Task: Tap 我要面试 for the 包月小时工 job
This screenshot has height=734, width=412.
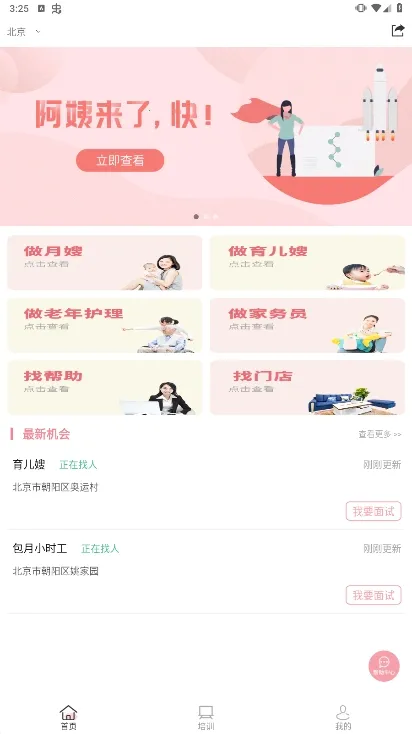Action: coord(374,595)
